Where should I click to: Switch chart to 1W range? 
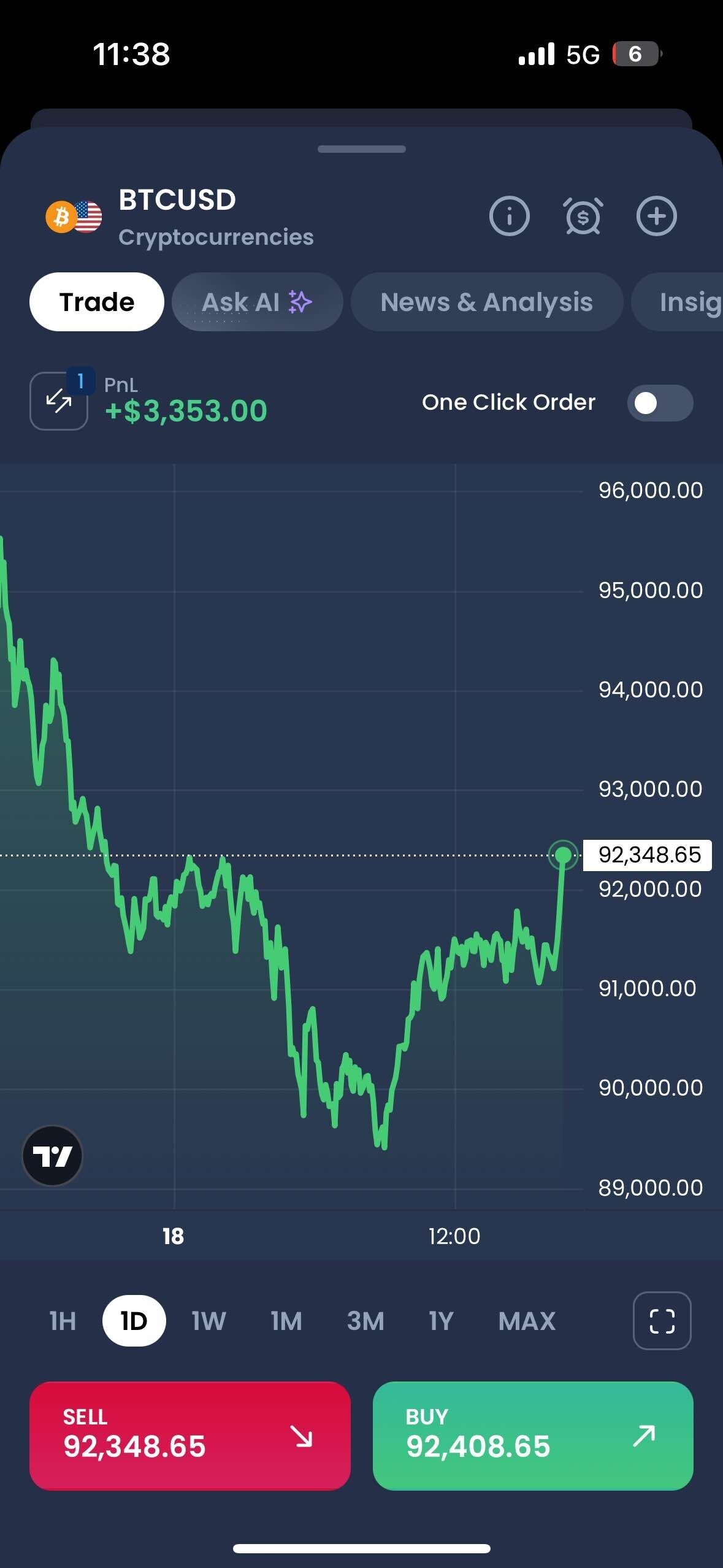click(208, 1321)
